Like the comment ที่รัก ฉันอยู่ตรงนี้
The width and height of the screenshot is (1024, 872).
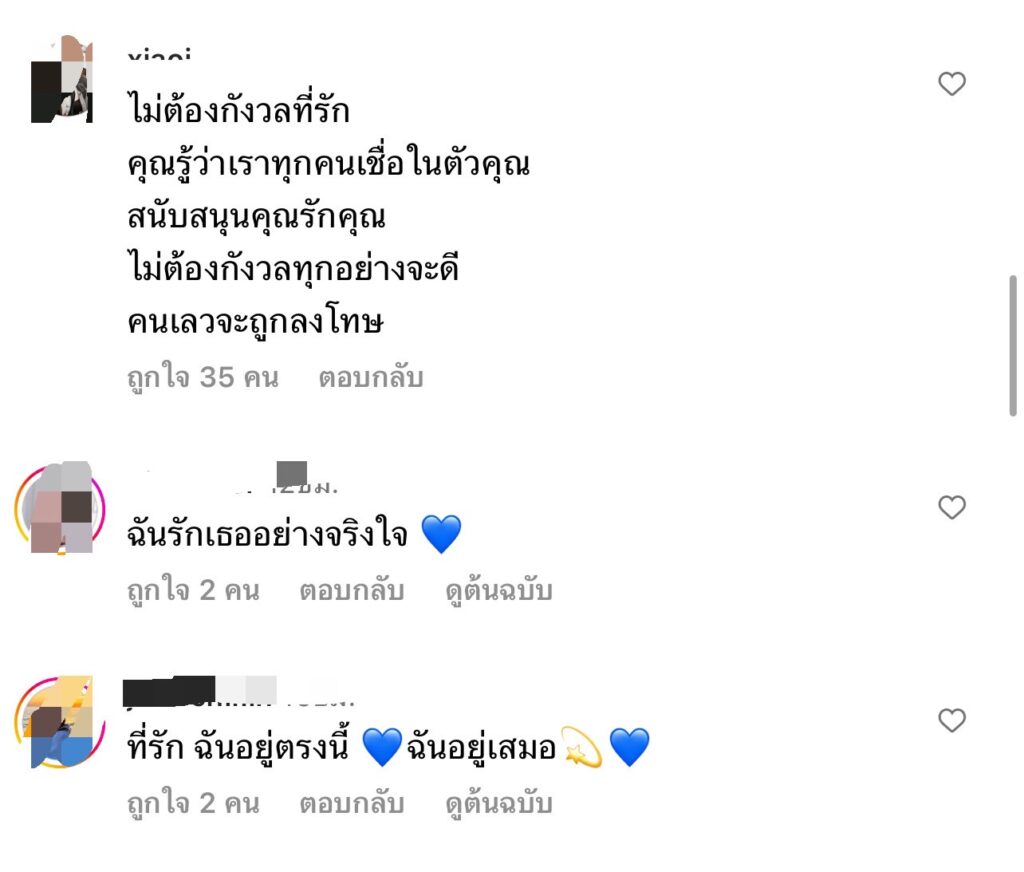[x=951, y=720]
